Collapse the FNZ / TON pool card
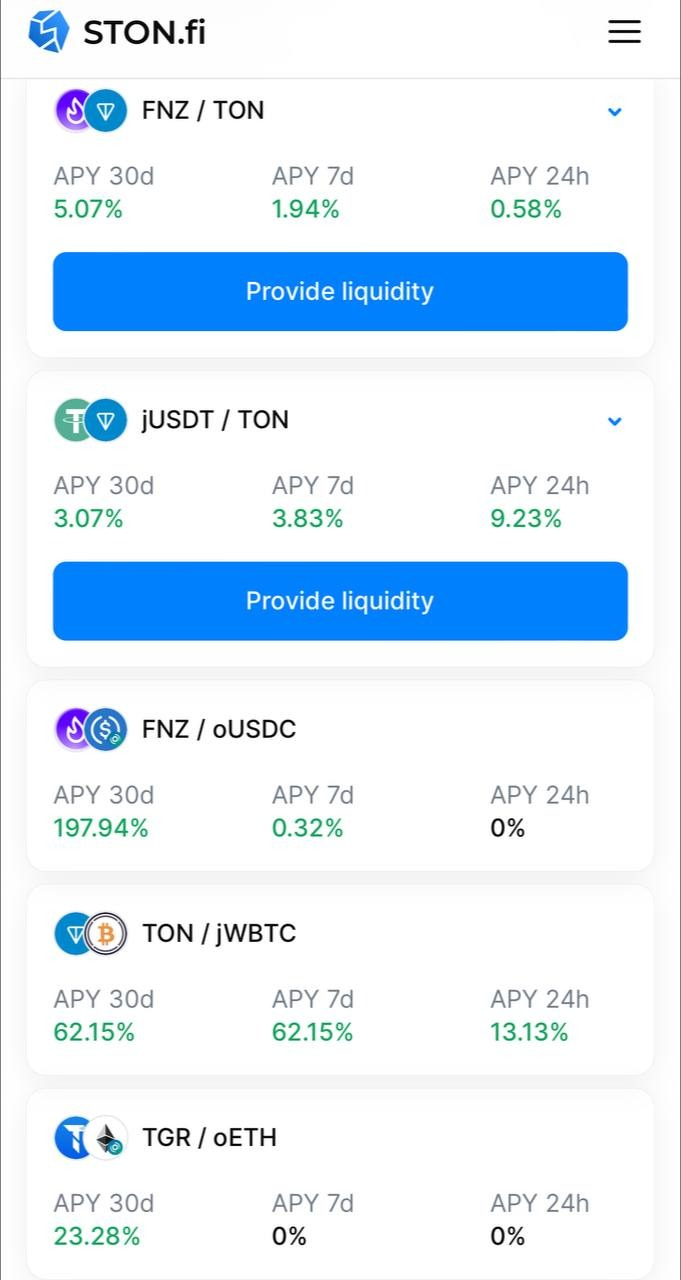This screenshot has width=681, height=1280. [x=615, y=111]
